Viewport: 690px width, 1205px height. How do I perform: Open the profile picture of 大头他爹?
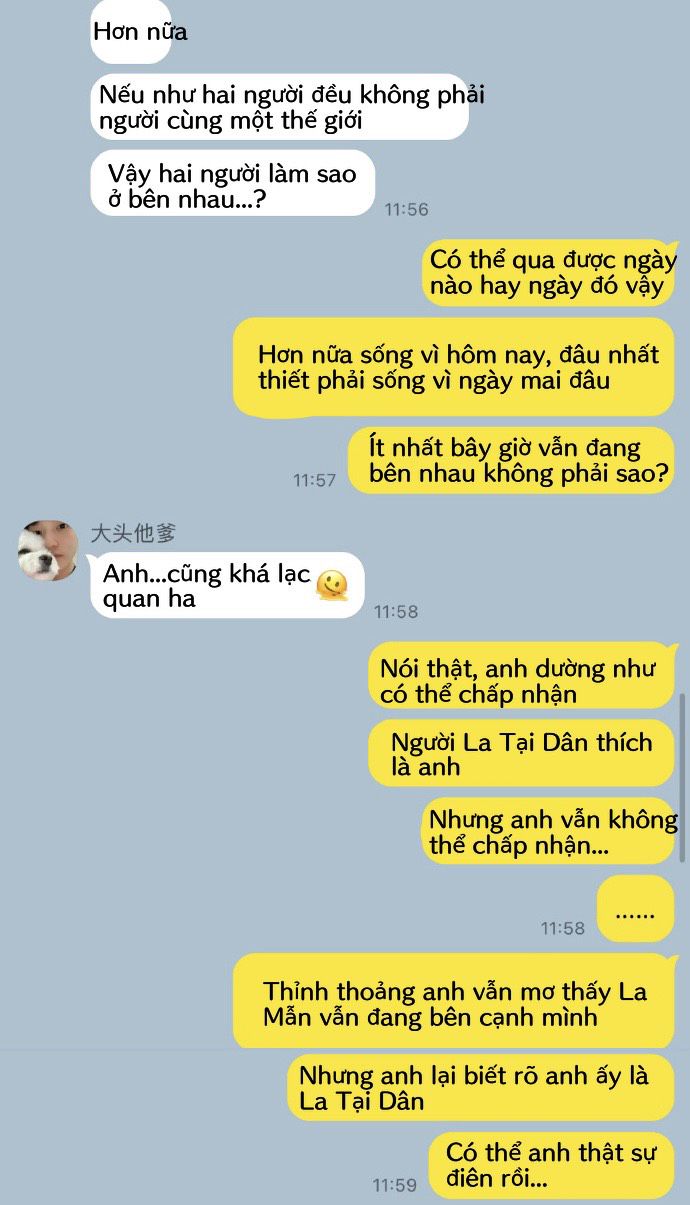tap(47, 550)
